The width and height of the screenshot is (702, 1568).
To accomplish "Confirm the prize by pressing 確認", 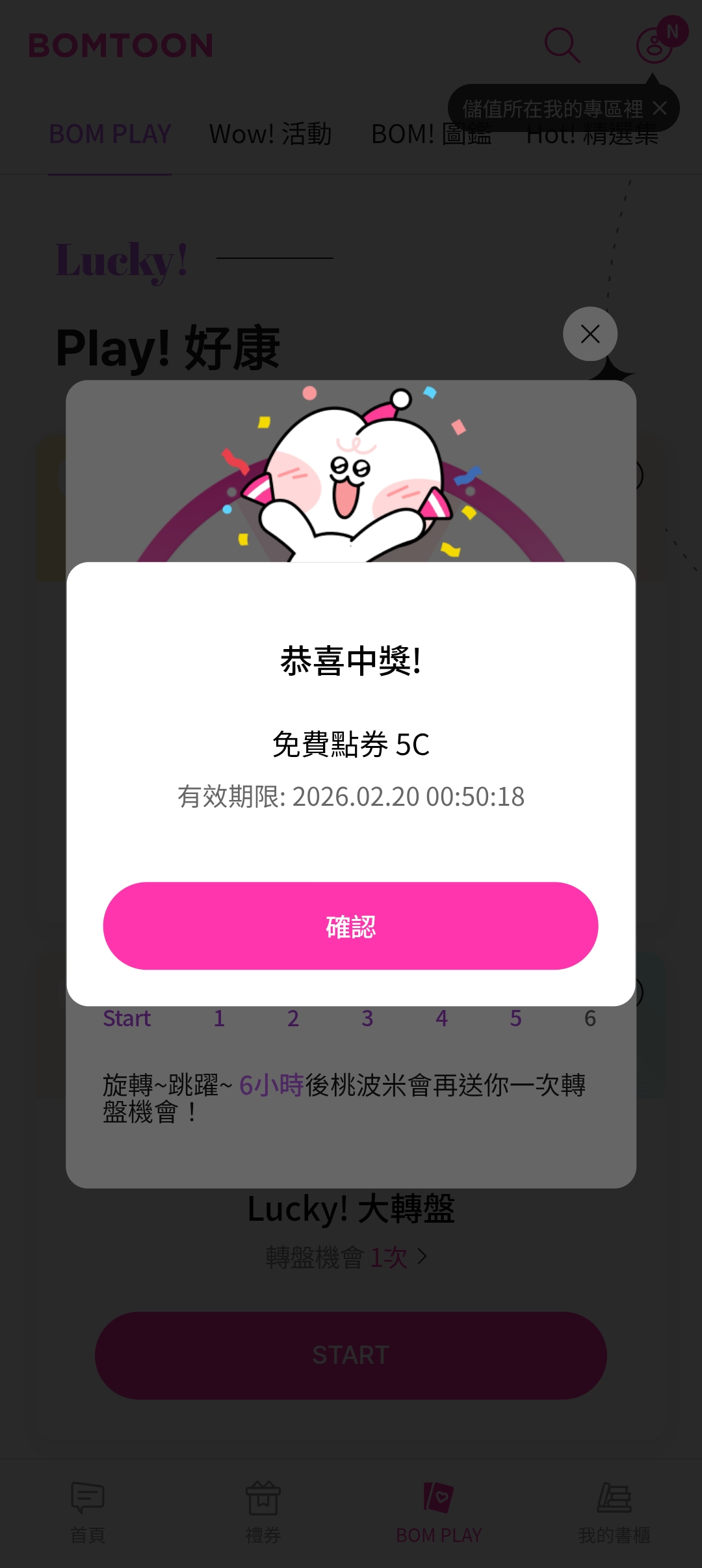I will (351, 927).
